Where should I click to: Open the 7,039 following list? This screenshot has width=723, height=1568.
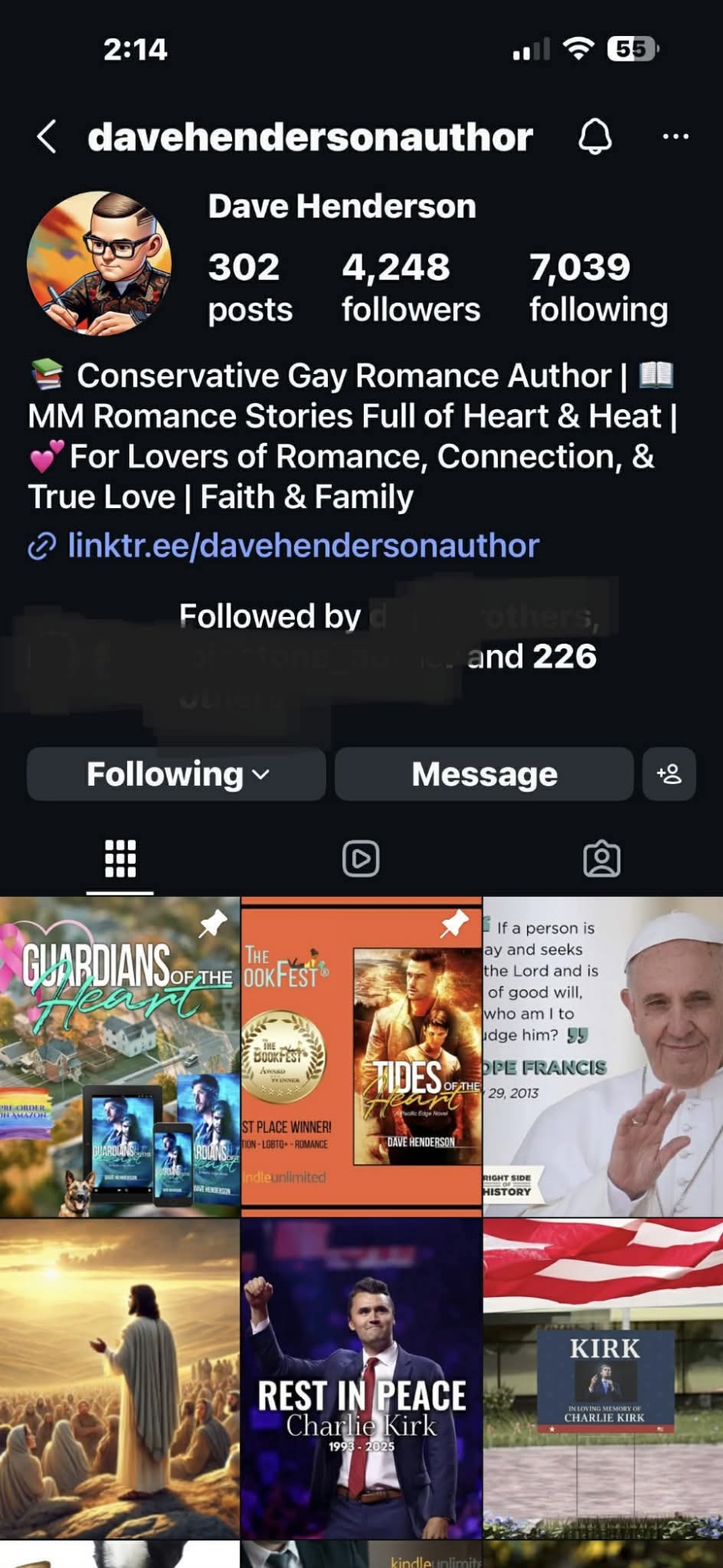coord(598,287)
